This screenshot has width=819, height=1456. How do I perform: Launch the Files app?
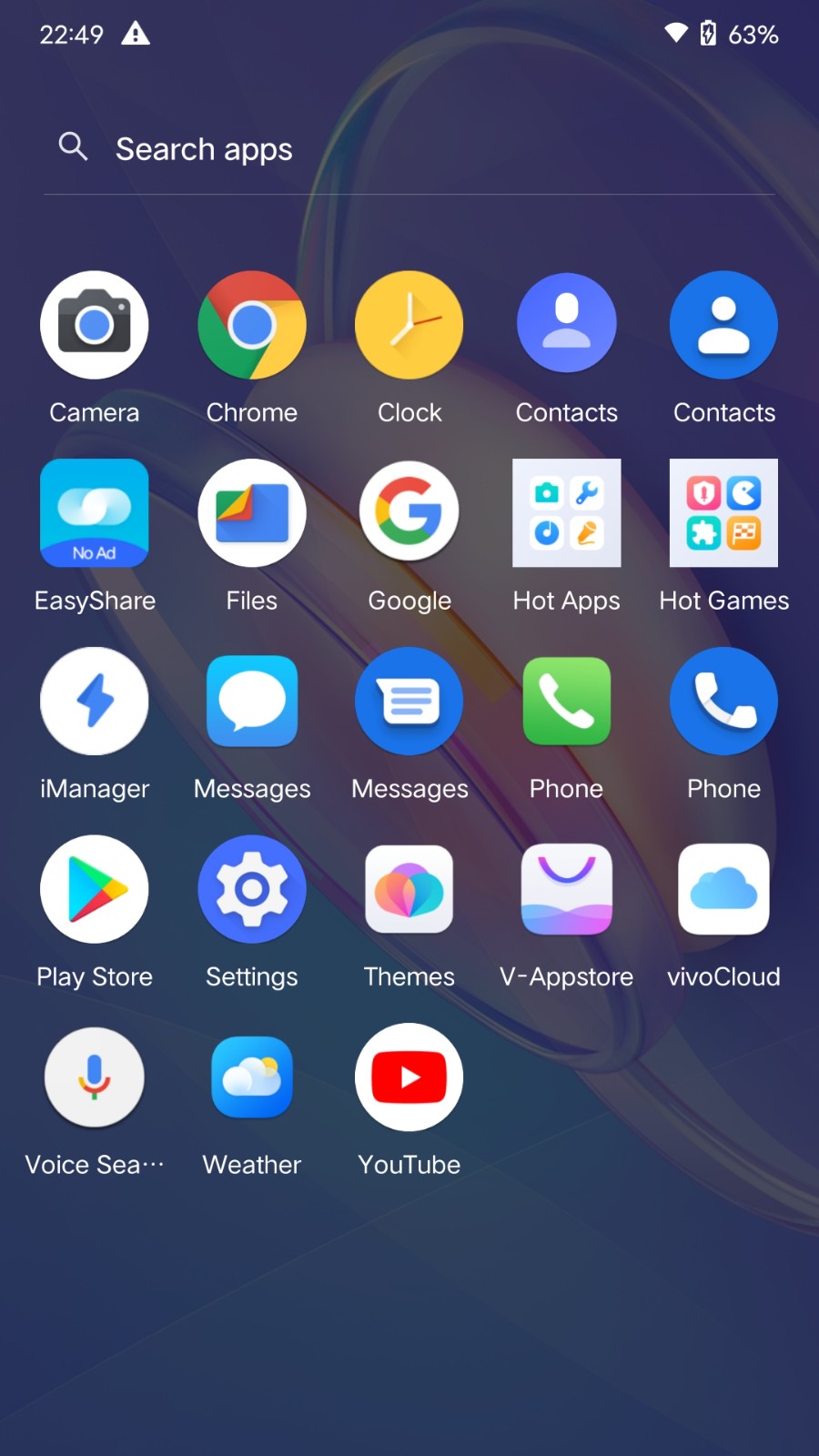click(252, 513)
